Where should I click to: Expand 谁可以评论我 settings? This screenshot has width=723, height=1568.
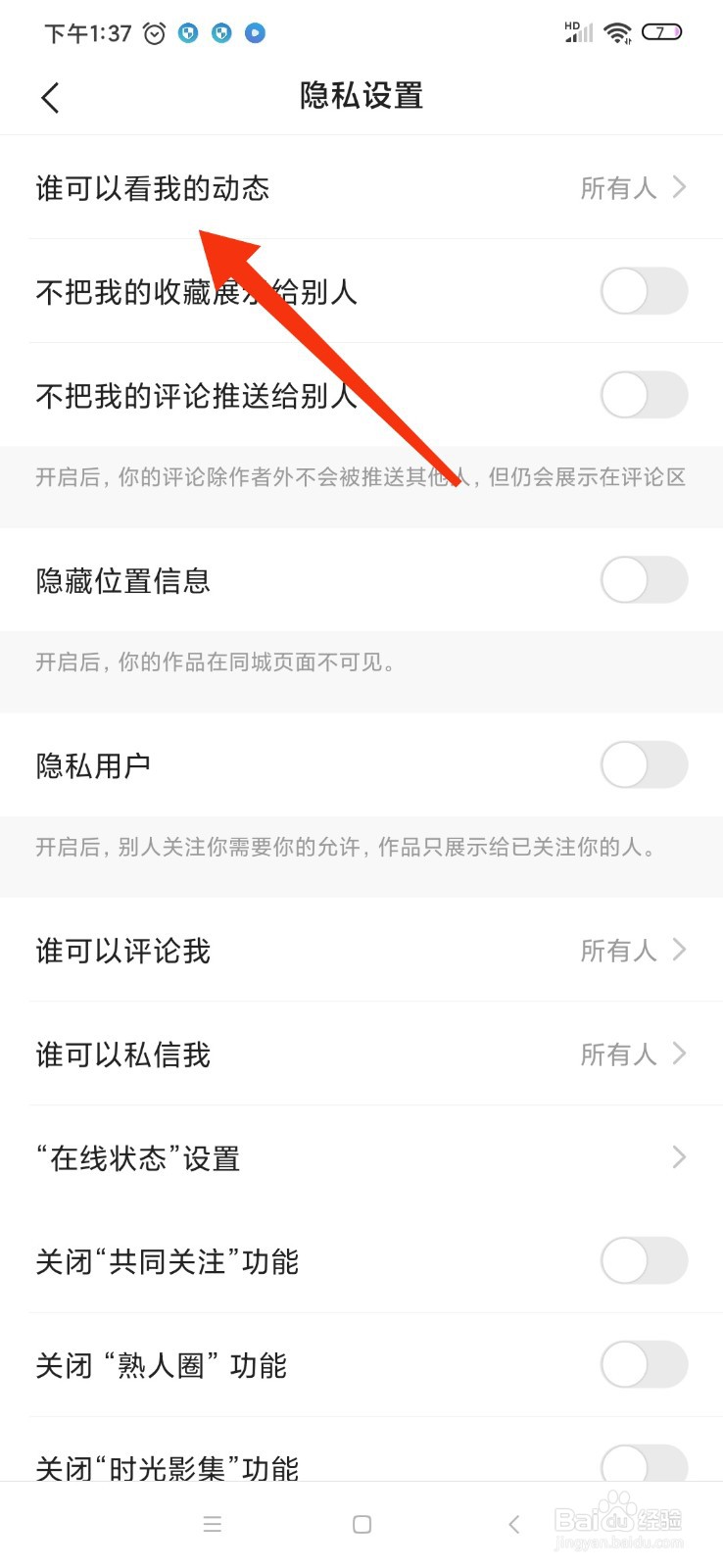pyautogui.click(x=361, y=950)
